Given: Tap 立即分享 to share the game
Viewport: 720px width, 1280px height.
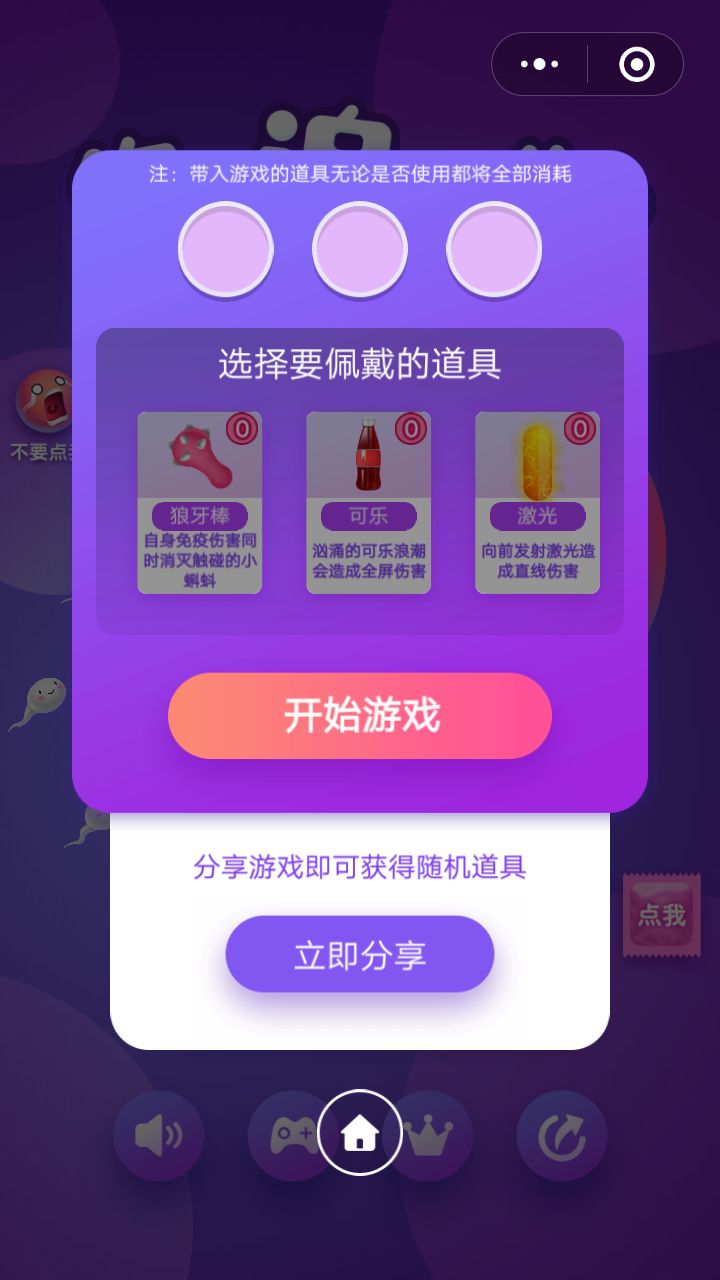Looking at the screenshot, I should [360, 954].
